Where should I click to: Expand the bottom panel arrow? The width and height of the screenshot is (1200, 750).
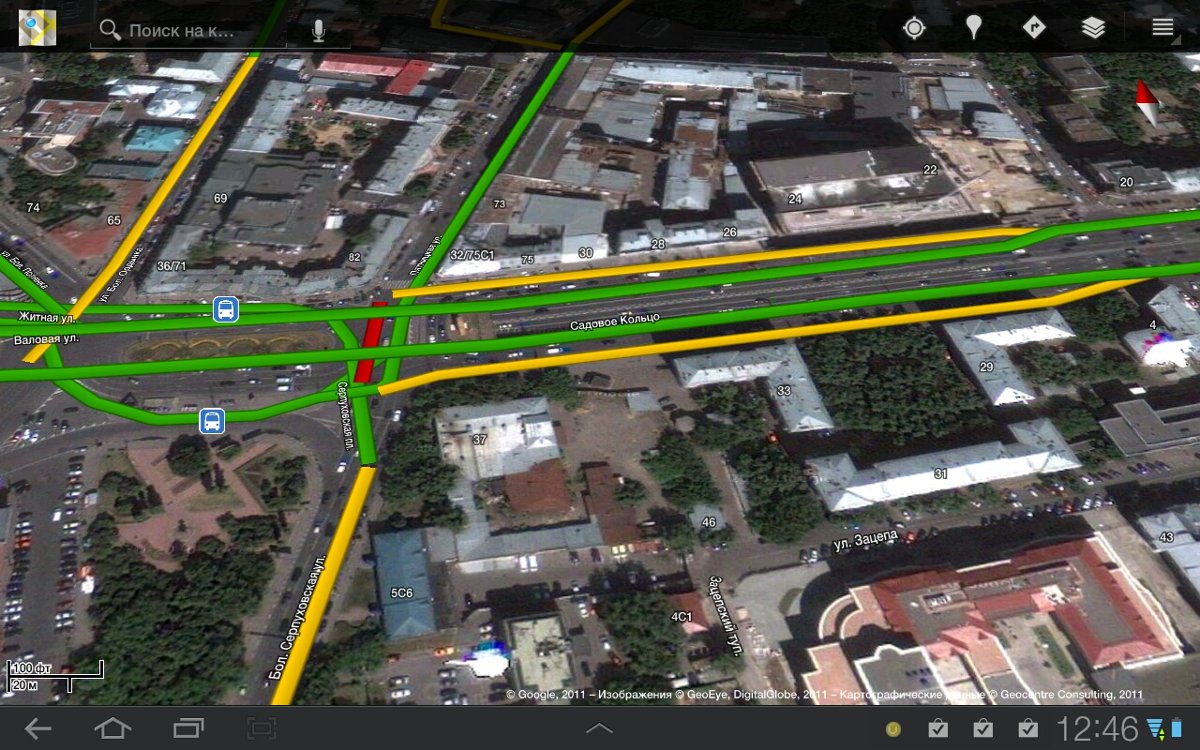coord(599,728)
